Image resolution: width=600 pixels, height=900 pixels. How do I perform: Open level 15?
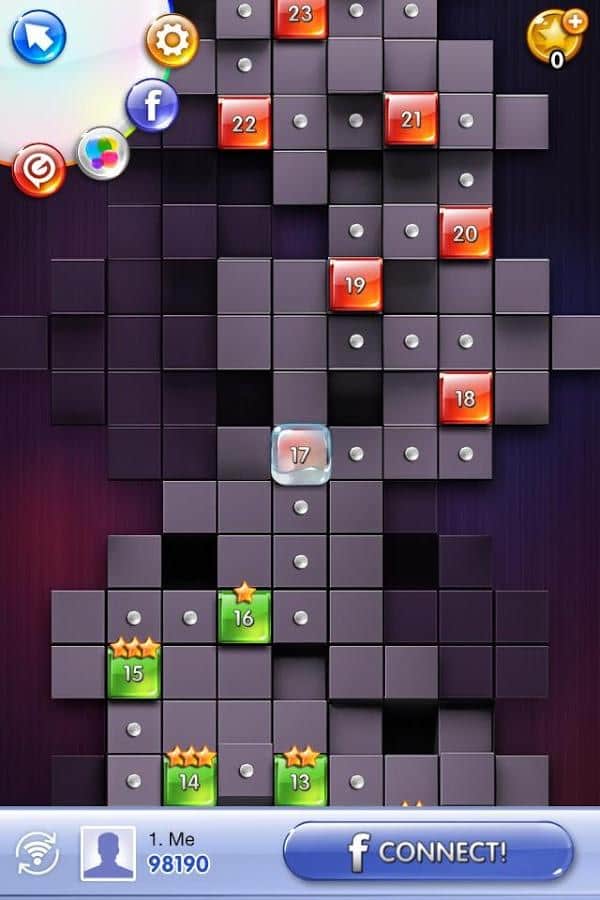point(133,672)
